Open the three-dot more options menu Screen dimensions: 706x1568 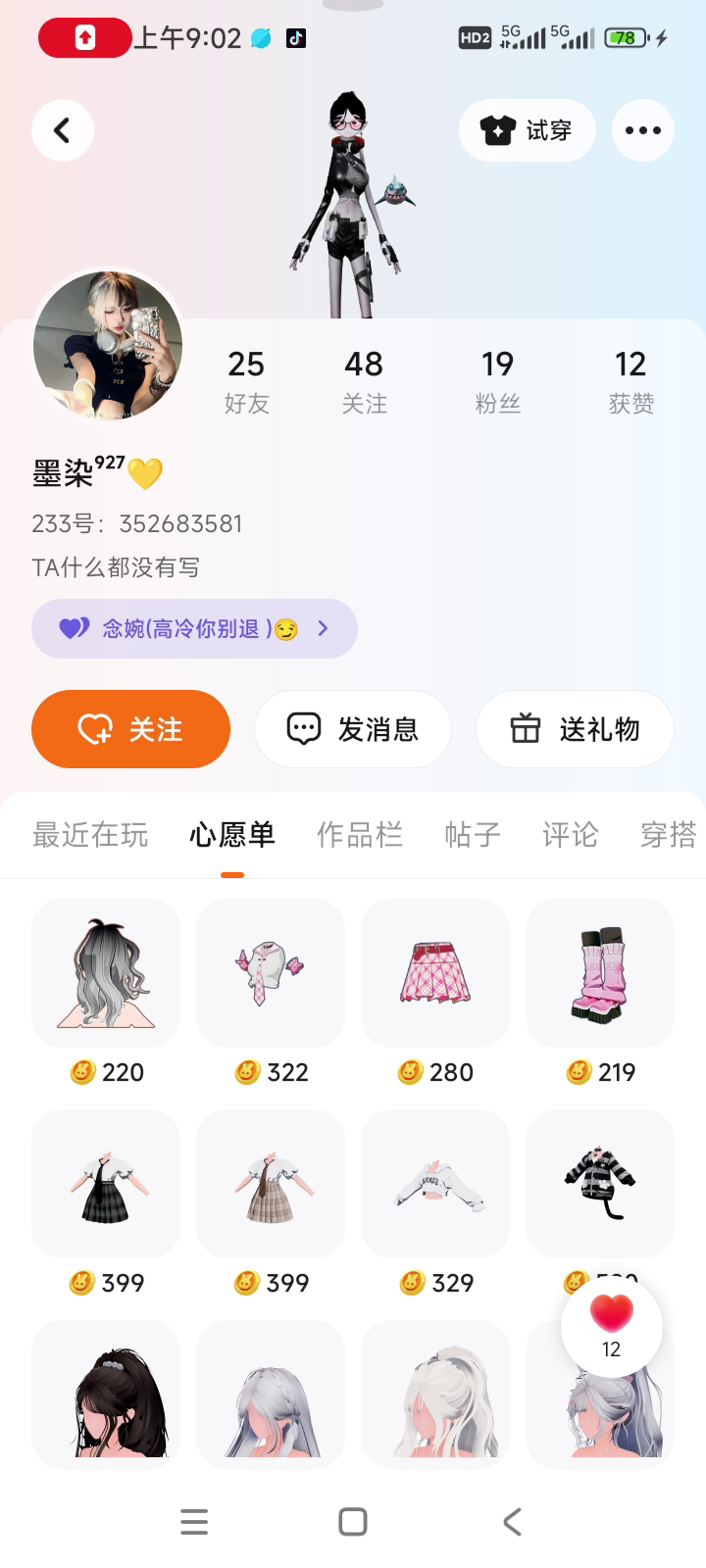tap(642, 130)
